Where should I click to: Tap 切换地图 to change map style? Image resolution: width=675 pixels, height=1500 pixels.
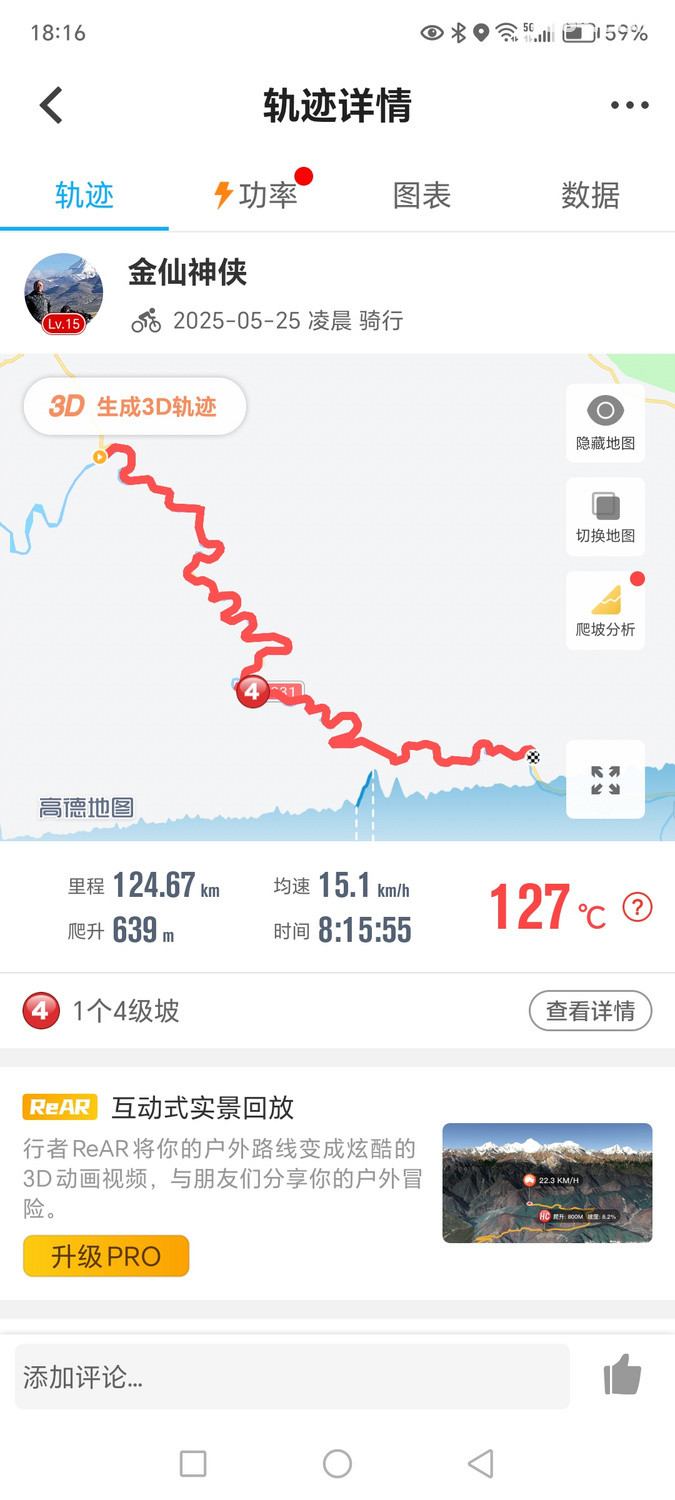click(x=605, y=516)
